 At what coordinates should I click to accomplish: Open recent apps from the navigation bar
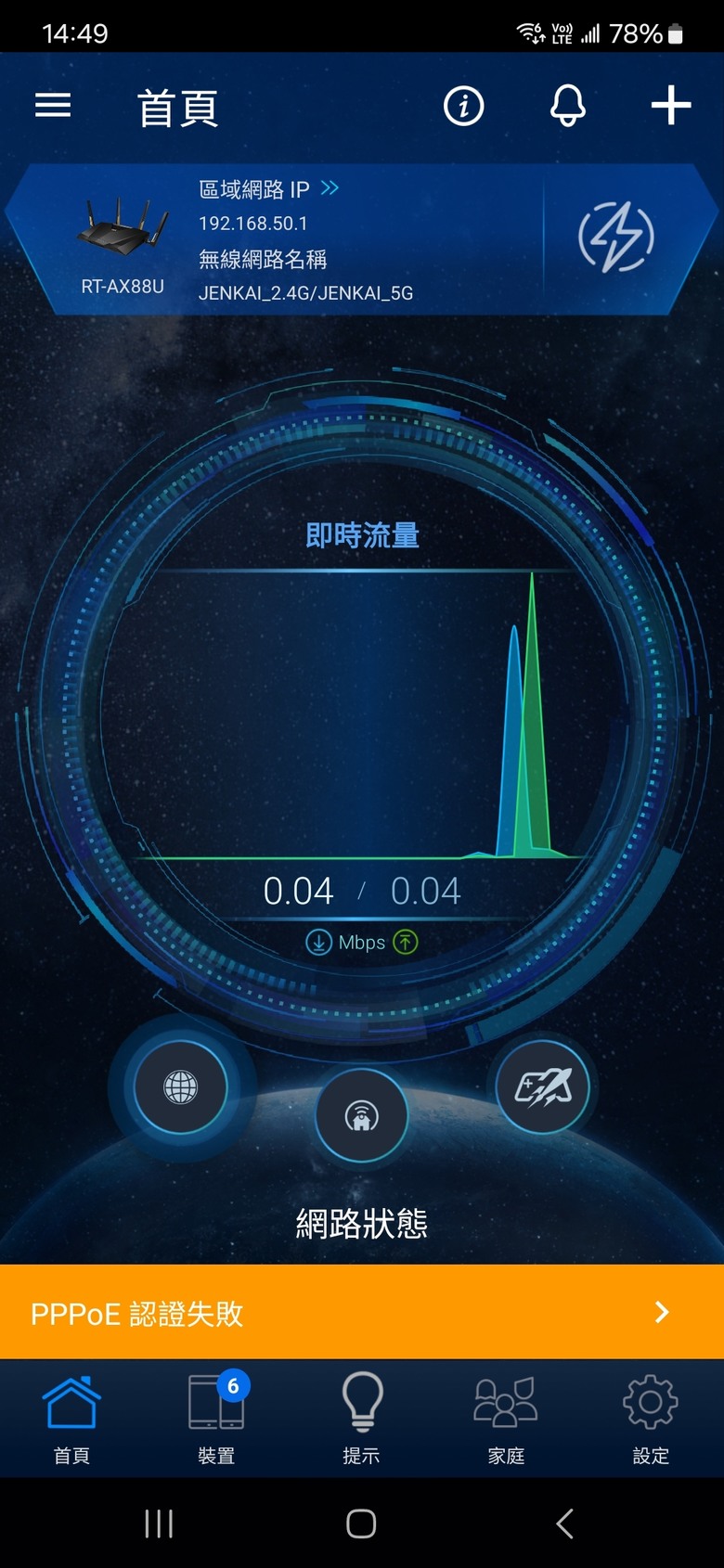pos(159,1523)
